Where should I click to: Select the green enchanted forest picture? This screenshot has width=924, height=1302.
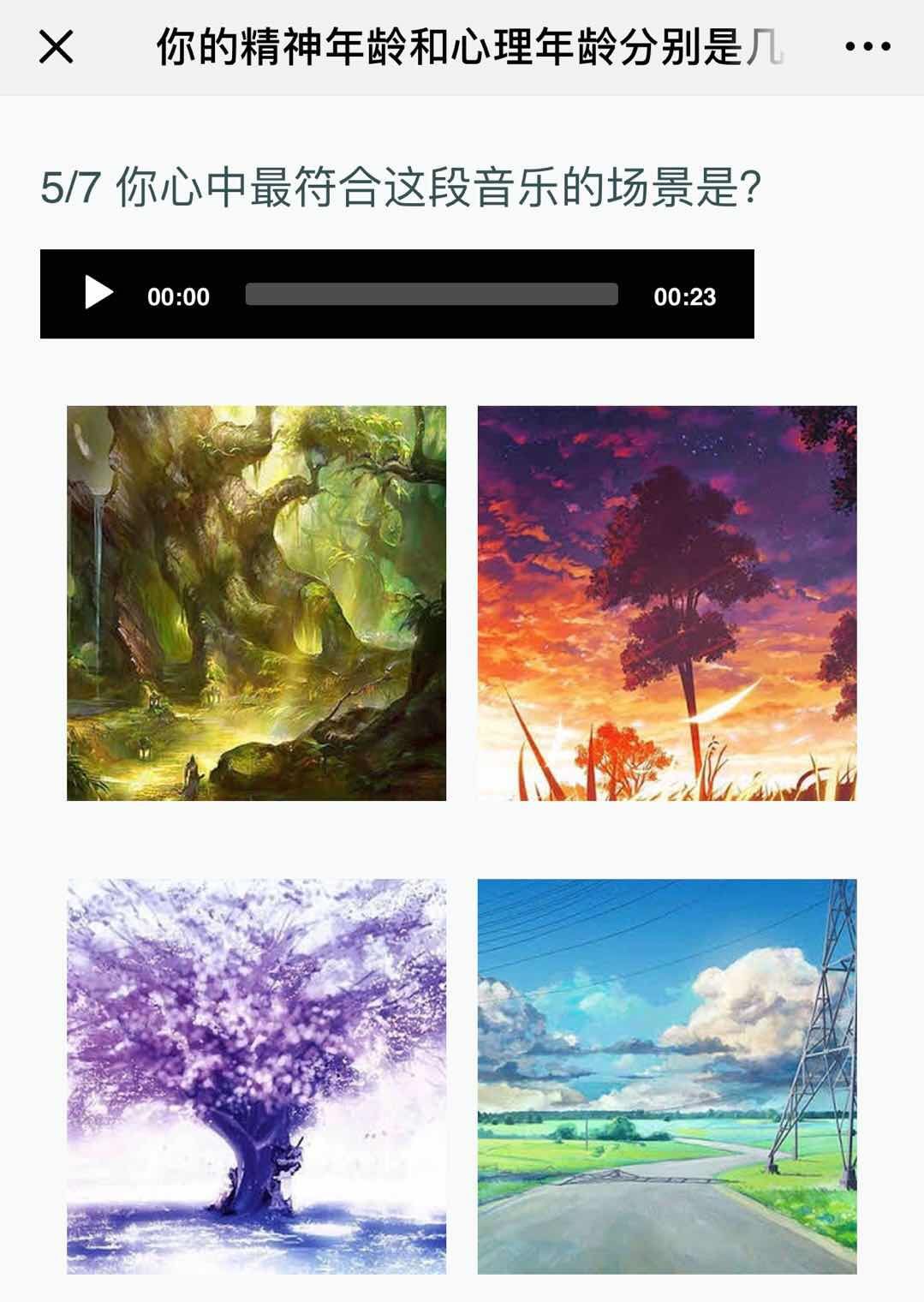(x=256, y=603)
